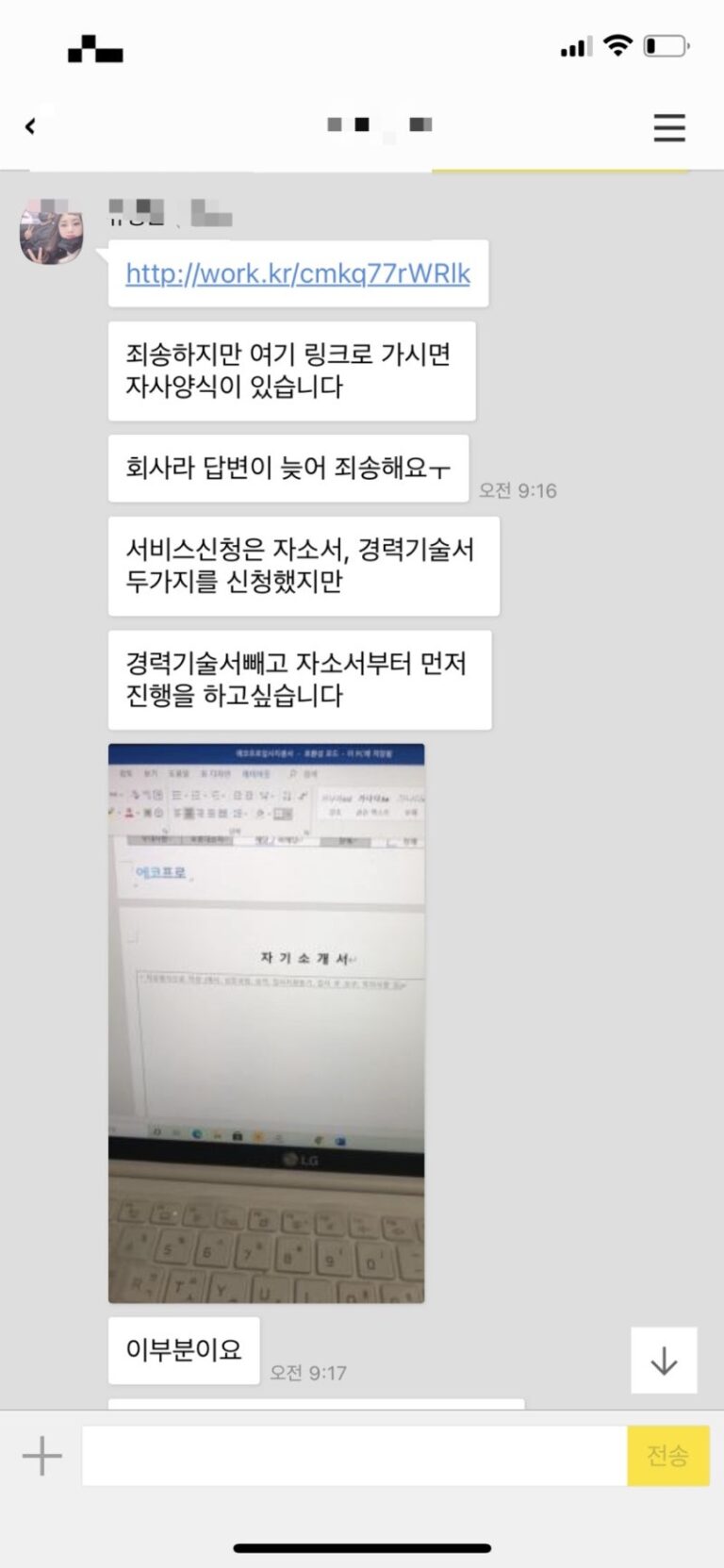Tap the yellow 전송 send button
Viewport: 724px width, 1568px height.
(x=667, y=1456)
